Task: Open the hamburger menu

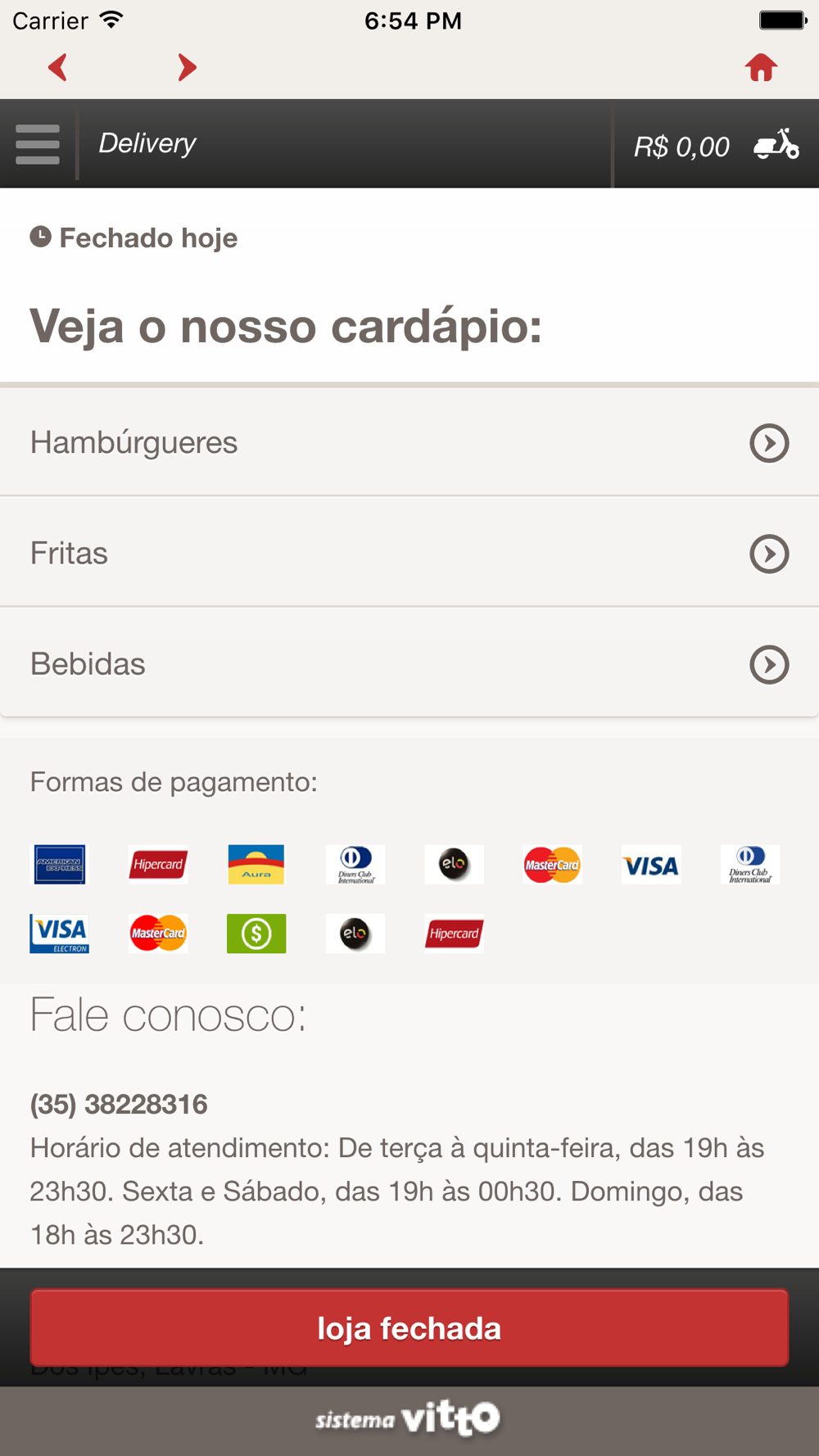Action: [38, 144]
